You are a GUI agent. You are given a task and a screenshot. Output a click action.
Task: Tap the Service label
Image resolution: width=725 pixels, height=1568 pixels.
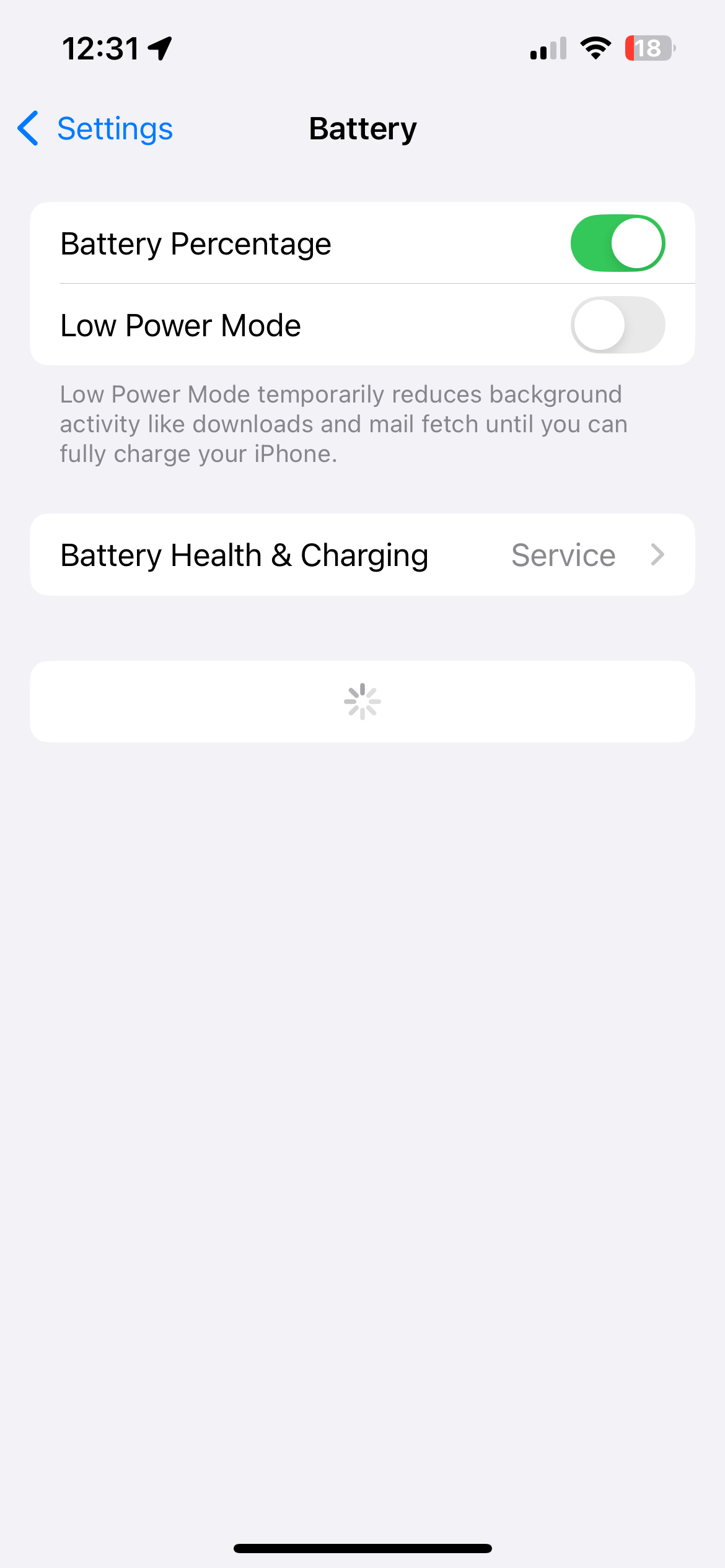coord(563,554)
